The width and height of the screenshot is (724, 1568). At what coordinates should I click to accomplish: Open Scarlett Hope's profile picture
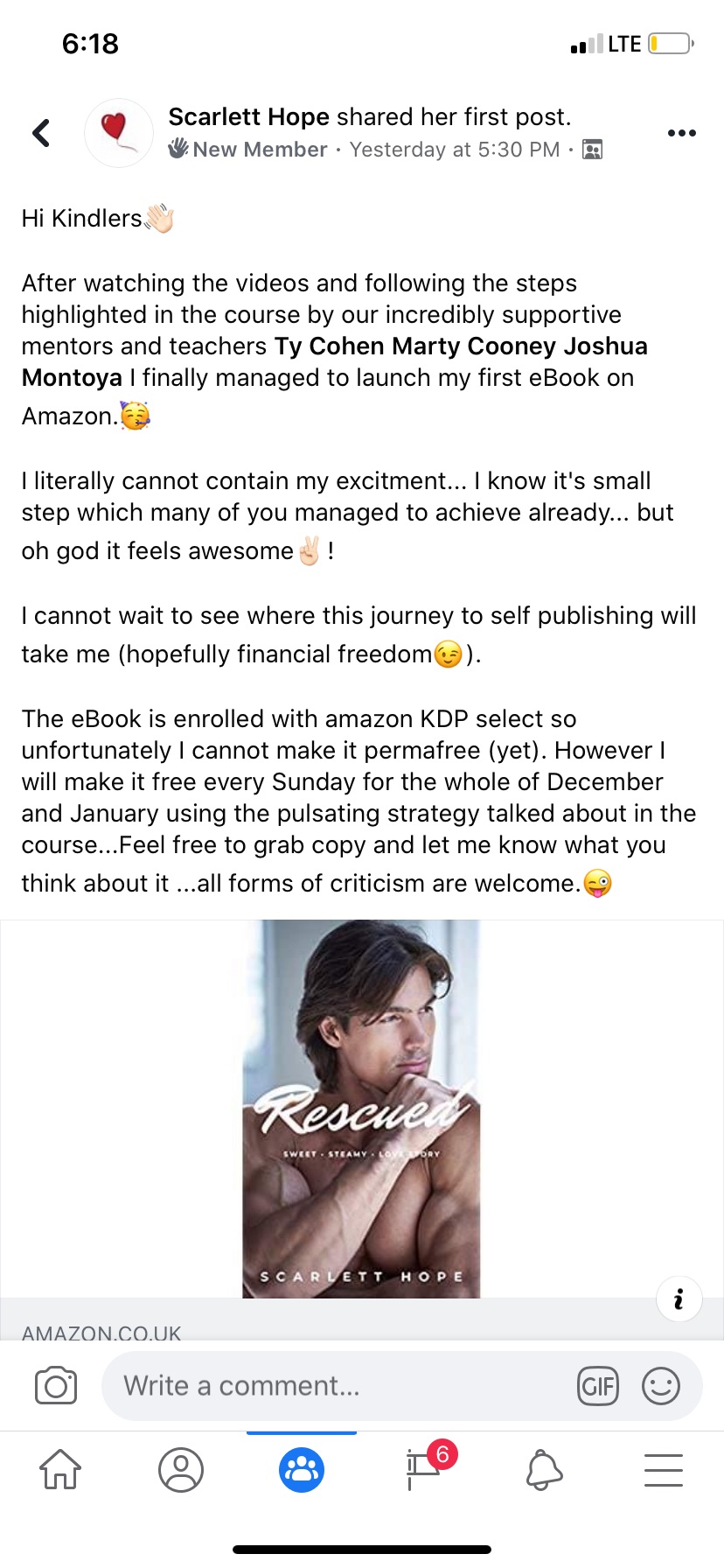point(119,133)
